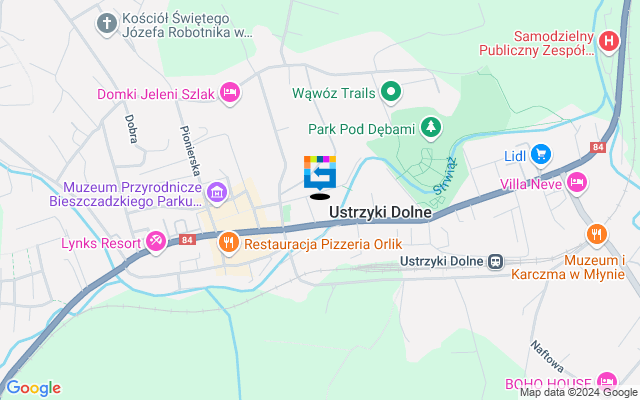Select the Villa Neve lodging pin
This screenshot has width=640, height=400.
pyautogui.click(x=576, y=183)
